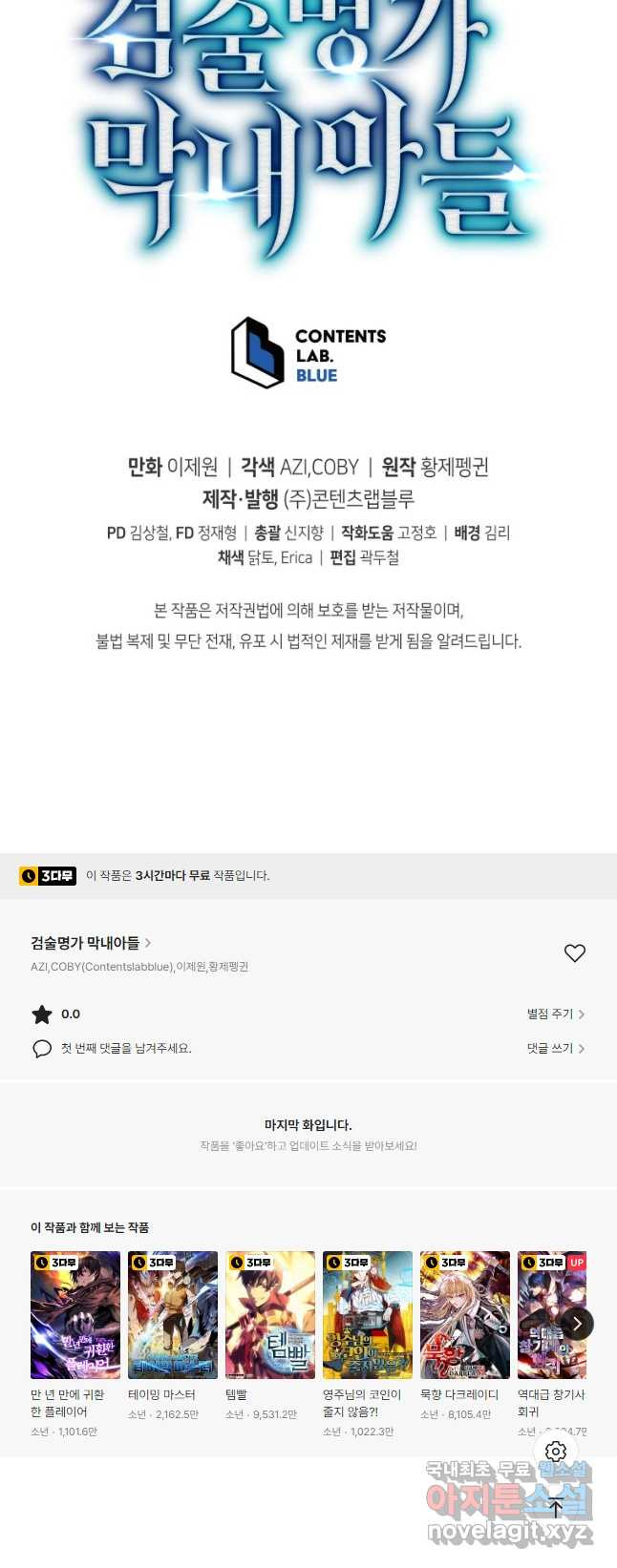This screenshot has width=617, height=1568.
Task: Open 영주님의 코인이 줄지 않음?! card
Action: [368, 1315]
